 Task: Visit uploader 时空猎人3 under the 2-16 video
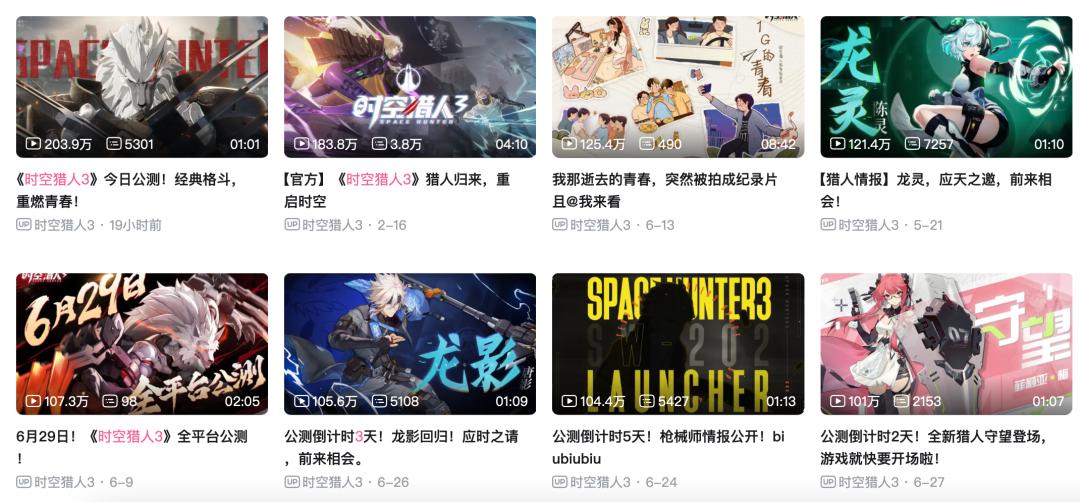point(332,225)
